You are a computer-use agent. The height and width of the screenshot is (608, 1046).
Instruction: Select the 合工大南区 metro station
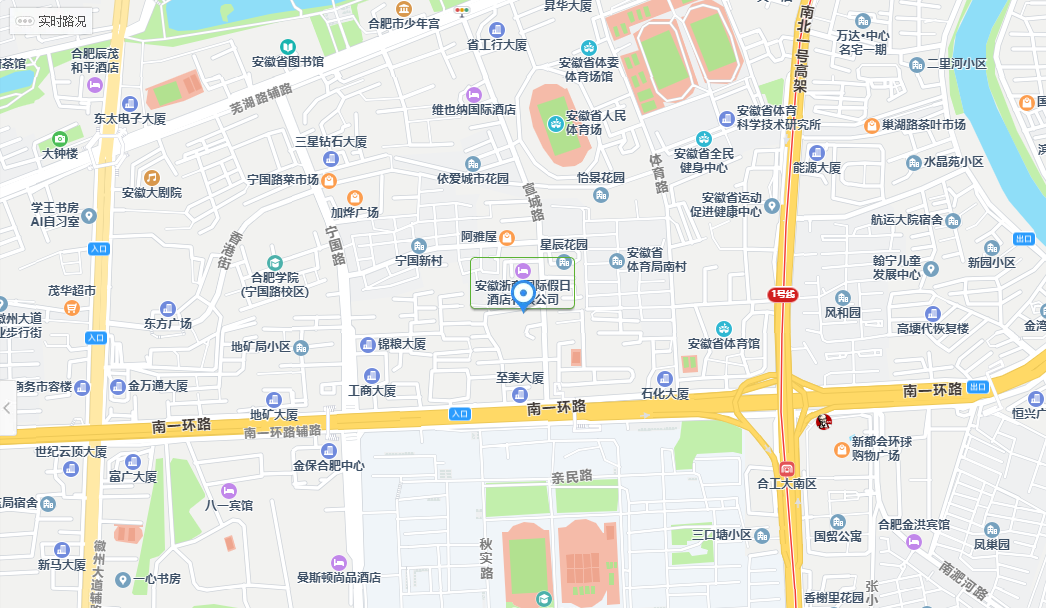pos(787,468)
